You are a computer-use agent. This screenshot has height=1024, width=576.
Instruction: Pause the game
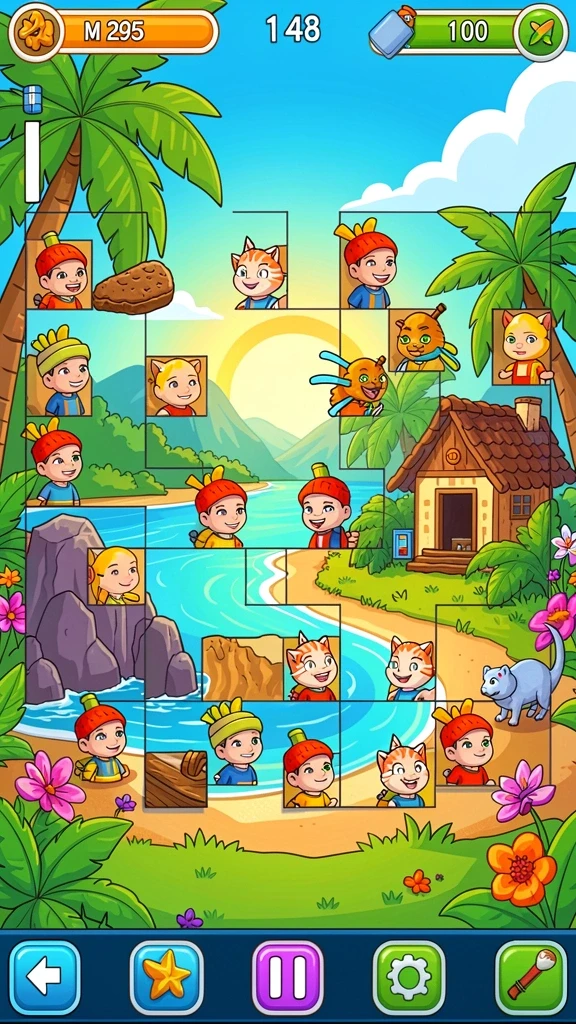pos(287,976)
